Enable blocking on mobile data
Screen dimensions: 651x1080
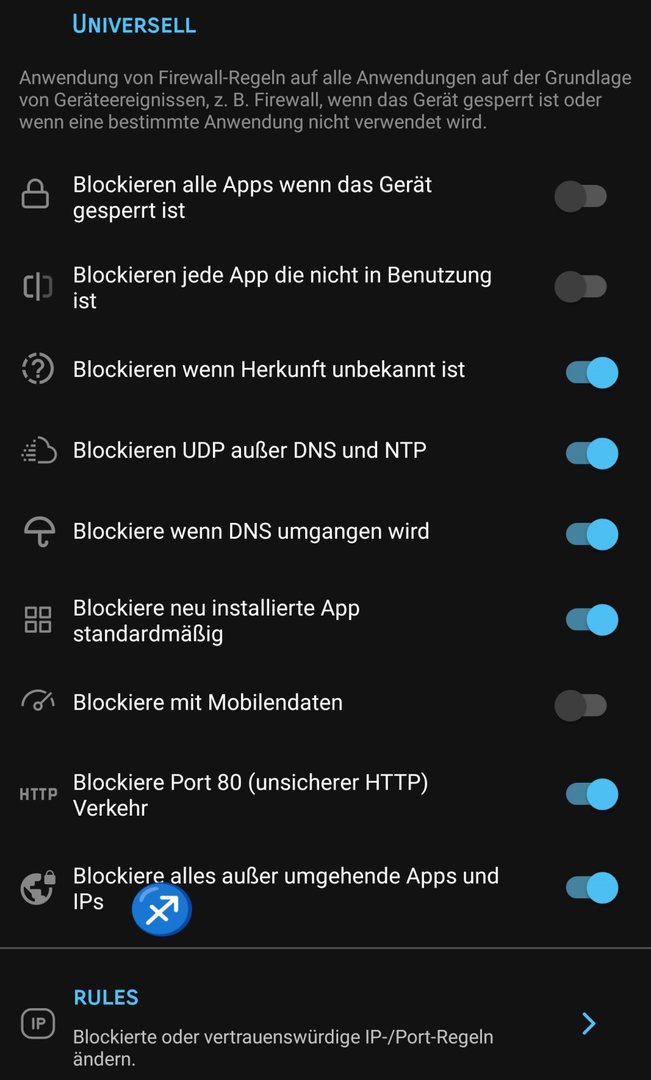[581, 706]
